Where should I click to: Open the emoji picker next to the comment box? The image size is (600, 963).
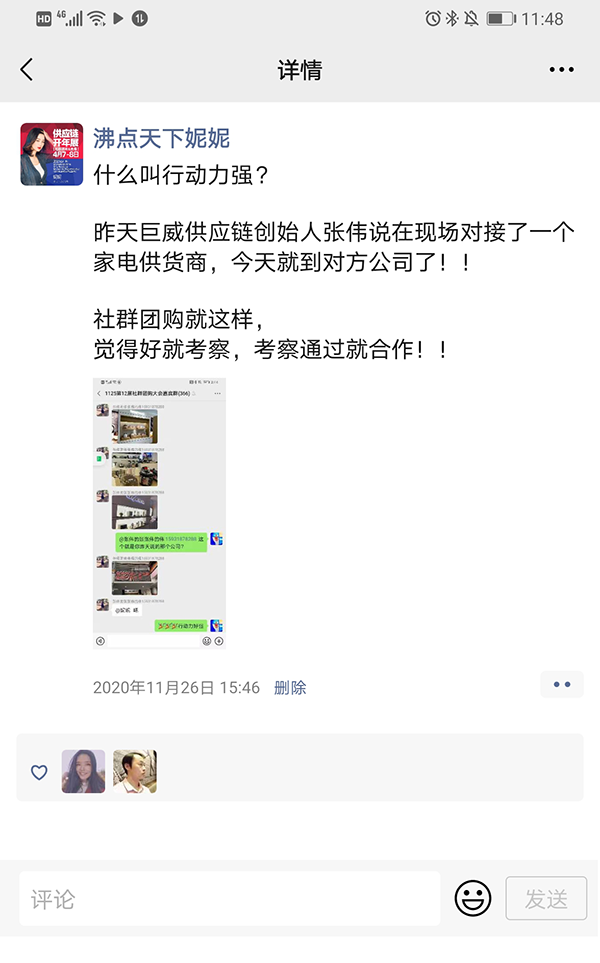coord(473,898)
